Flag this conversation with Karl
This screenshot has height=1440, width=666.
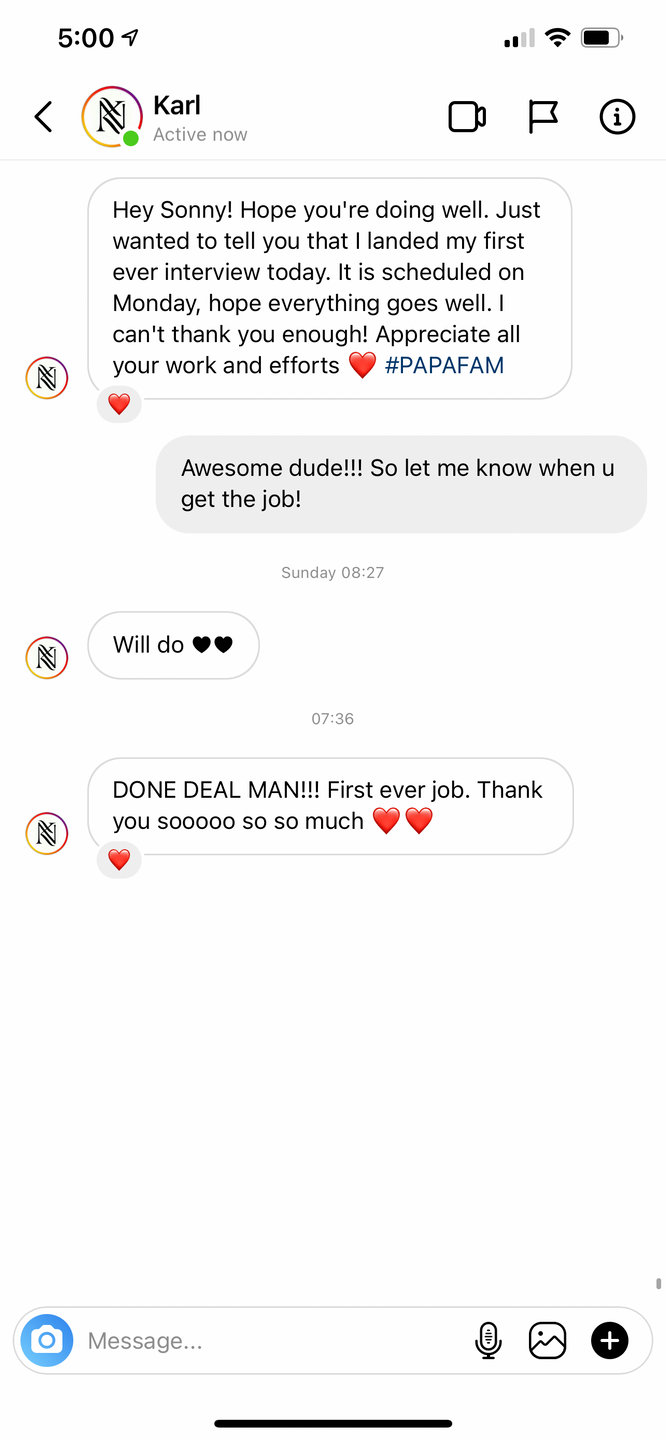[542, 117]
